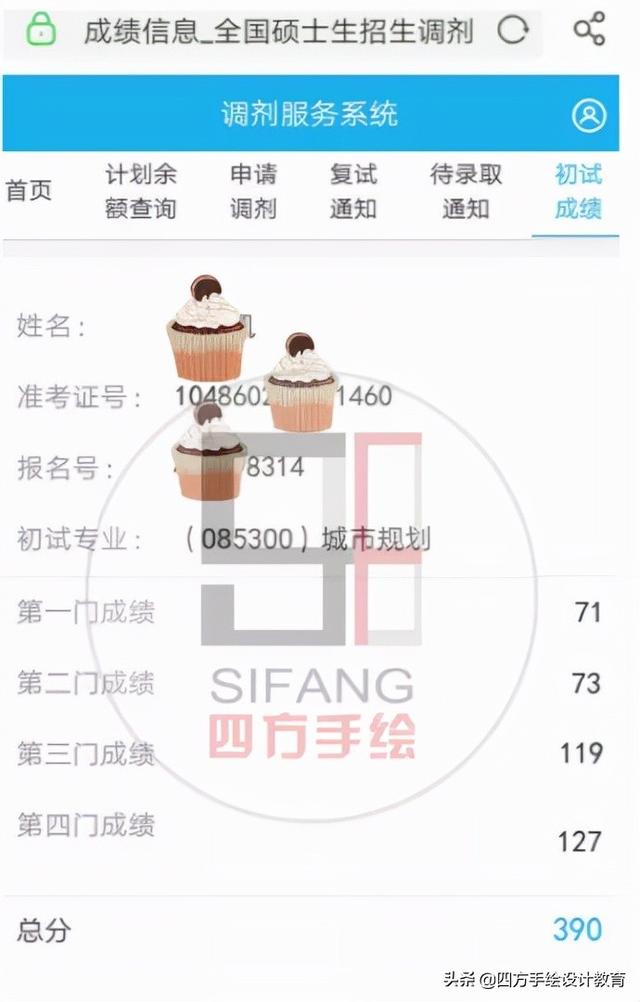Open the 申请调剂 tab
The image size is (640, 1002).
pyautogui.click(x=254, y=191)
